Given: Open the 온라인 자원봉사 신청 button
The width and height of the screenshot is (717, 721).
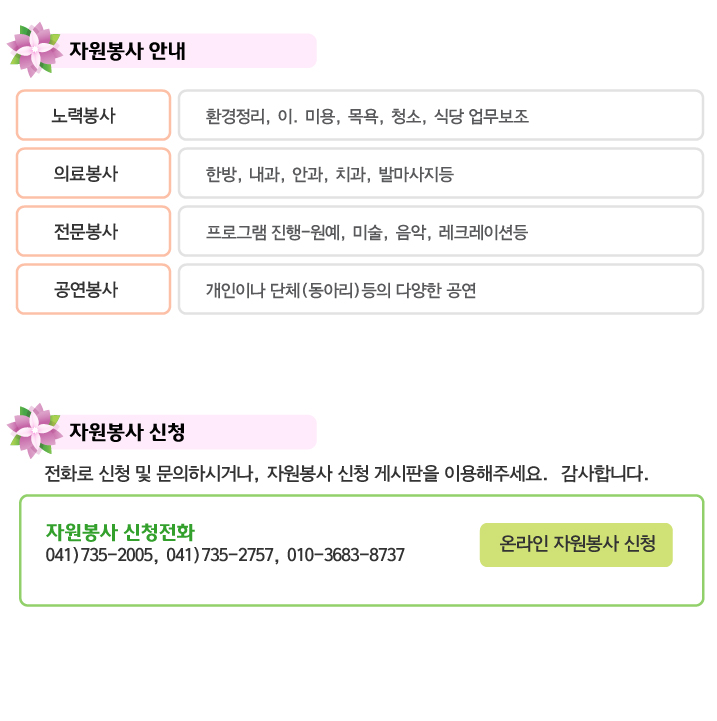Looking at the screenshot, I should pos(576,545).
